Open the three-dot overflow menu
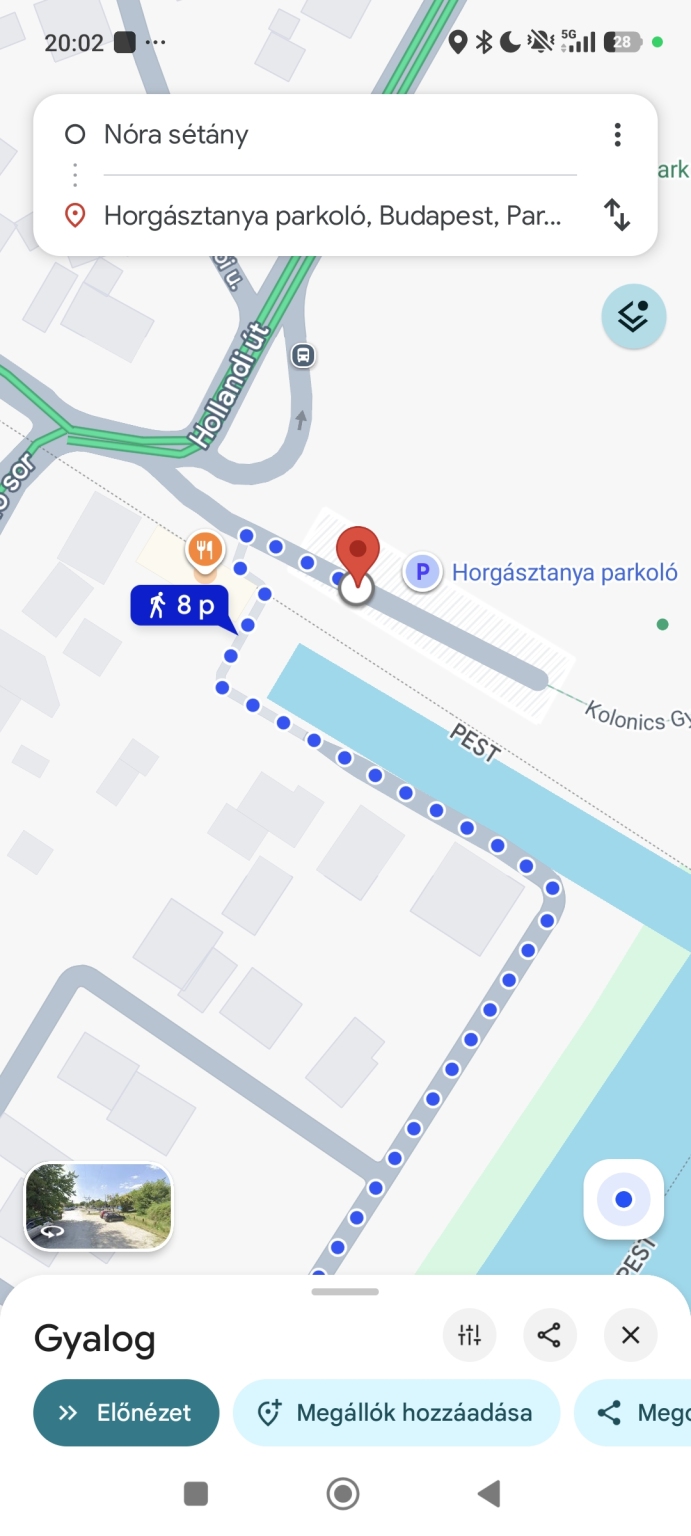 pos(617,135)
